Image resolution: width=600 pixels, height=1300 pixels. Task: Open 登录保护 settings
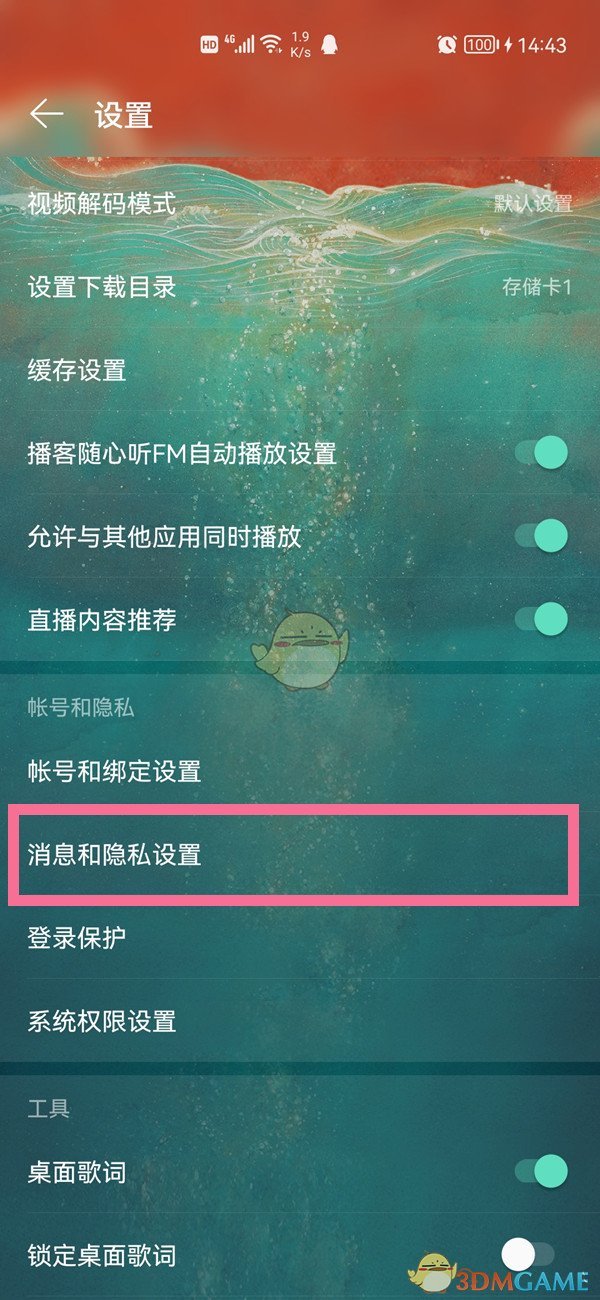click(x=300, y=938)
